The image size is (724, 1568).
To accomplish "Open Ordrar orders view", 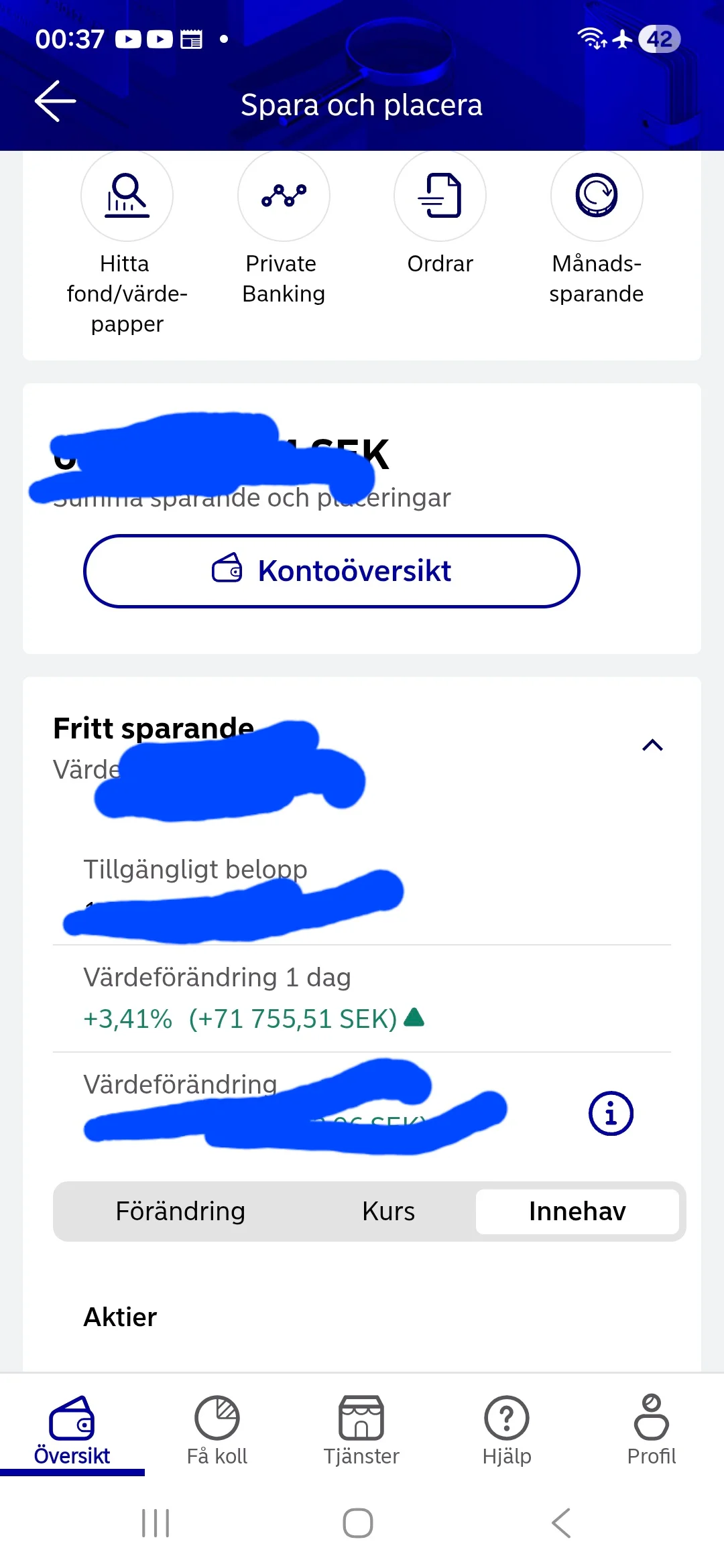I will [440, 196].
